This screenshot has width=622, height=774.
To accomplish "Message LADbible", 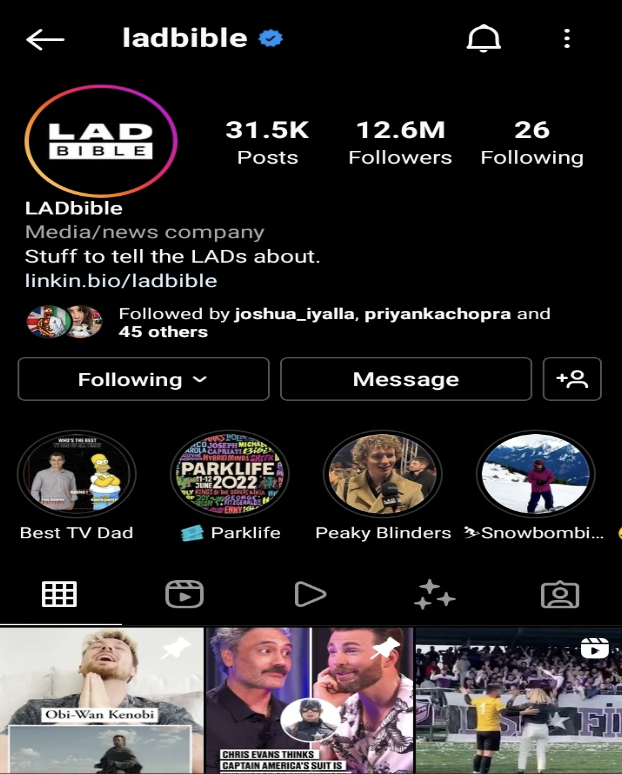I will [405, 379].
